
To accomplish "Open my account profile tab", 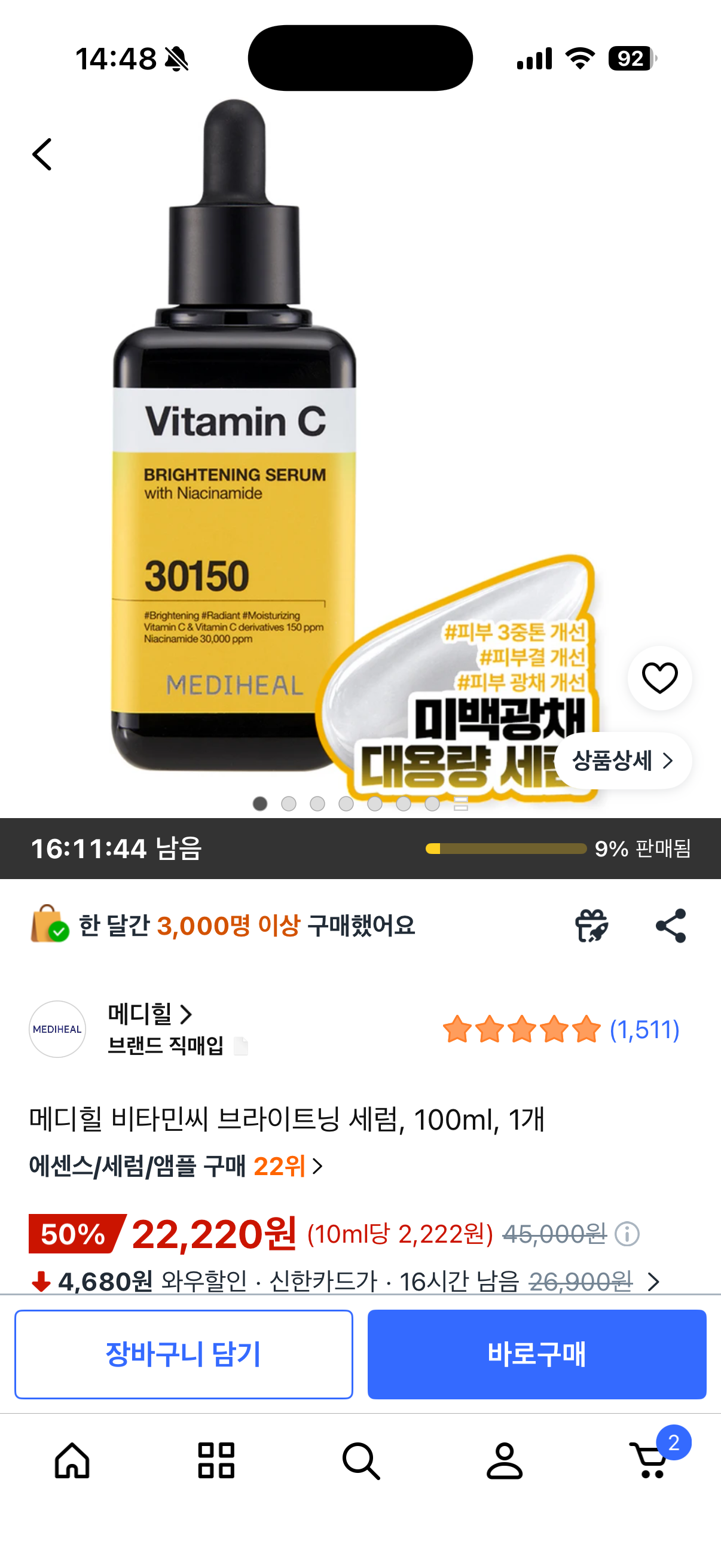I will coord(505,1460).
